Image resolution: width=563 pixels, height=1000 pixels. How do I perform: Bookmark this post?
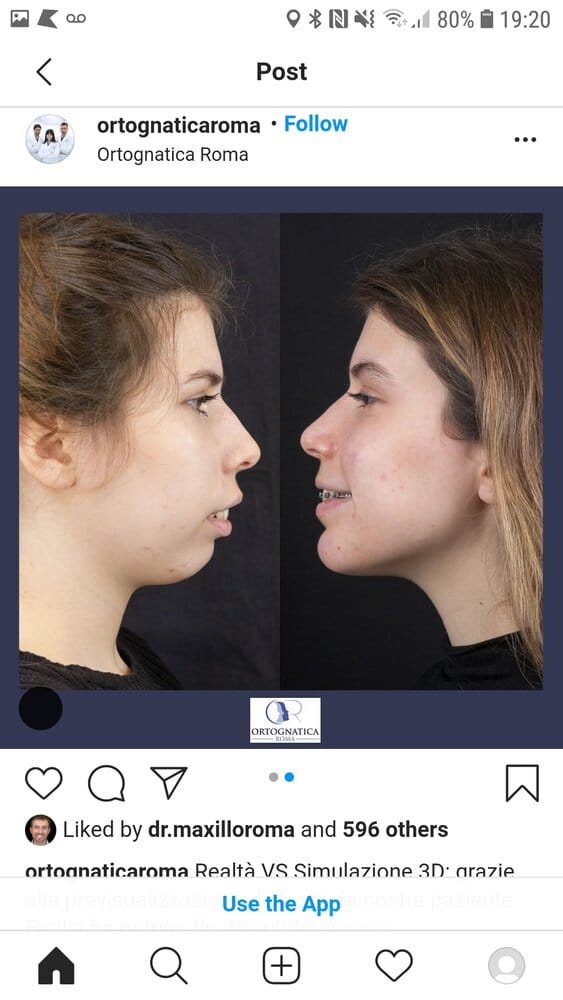pos(522,783)
